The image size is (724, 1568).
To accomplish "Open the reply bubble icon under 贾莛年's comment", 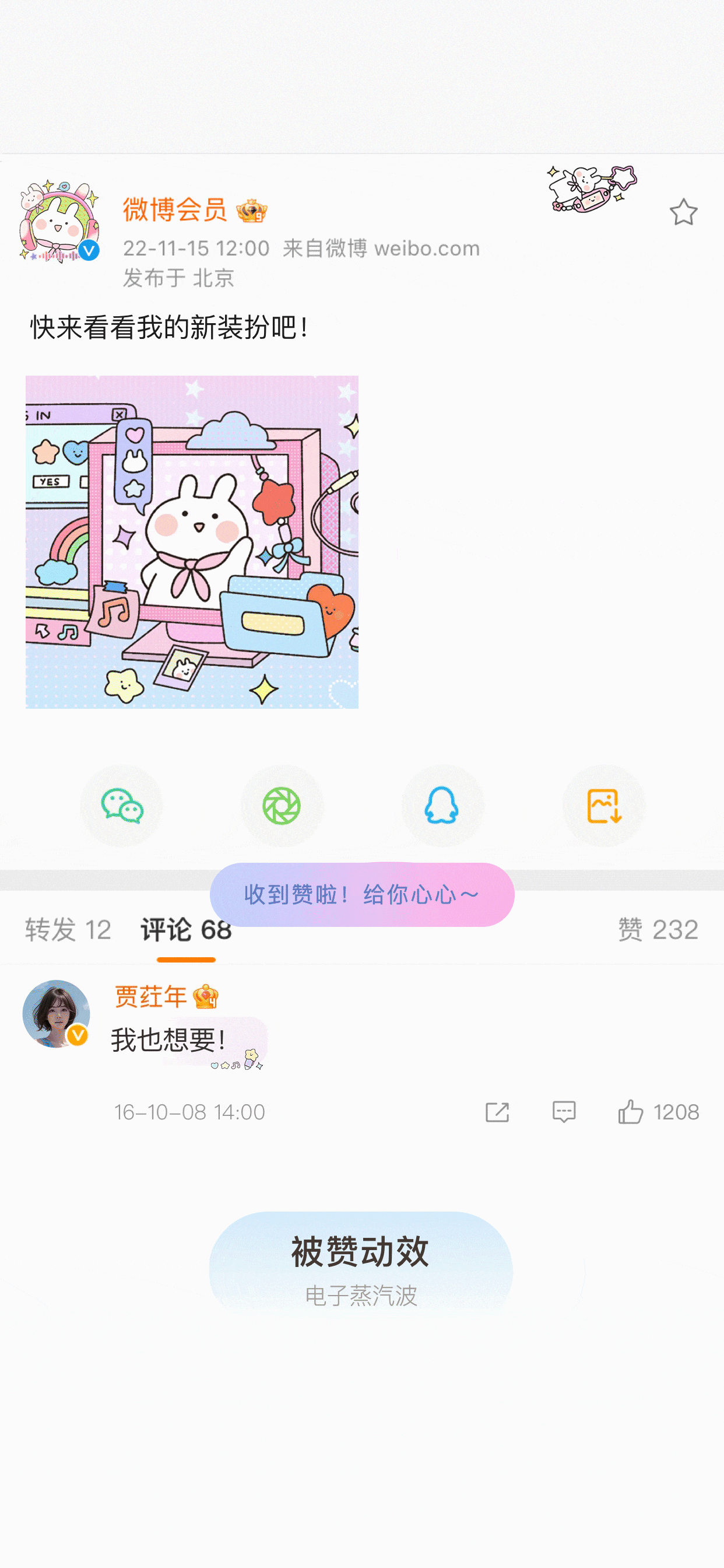I will (x=564, y=1111).
